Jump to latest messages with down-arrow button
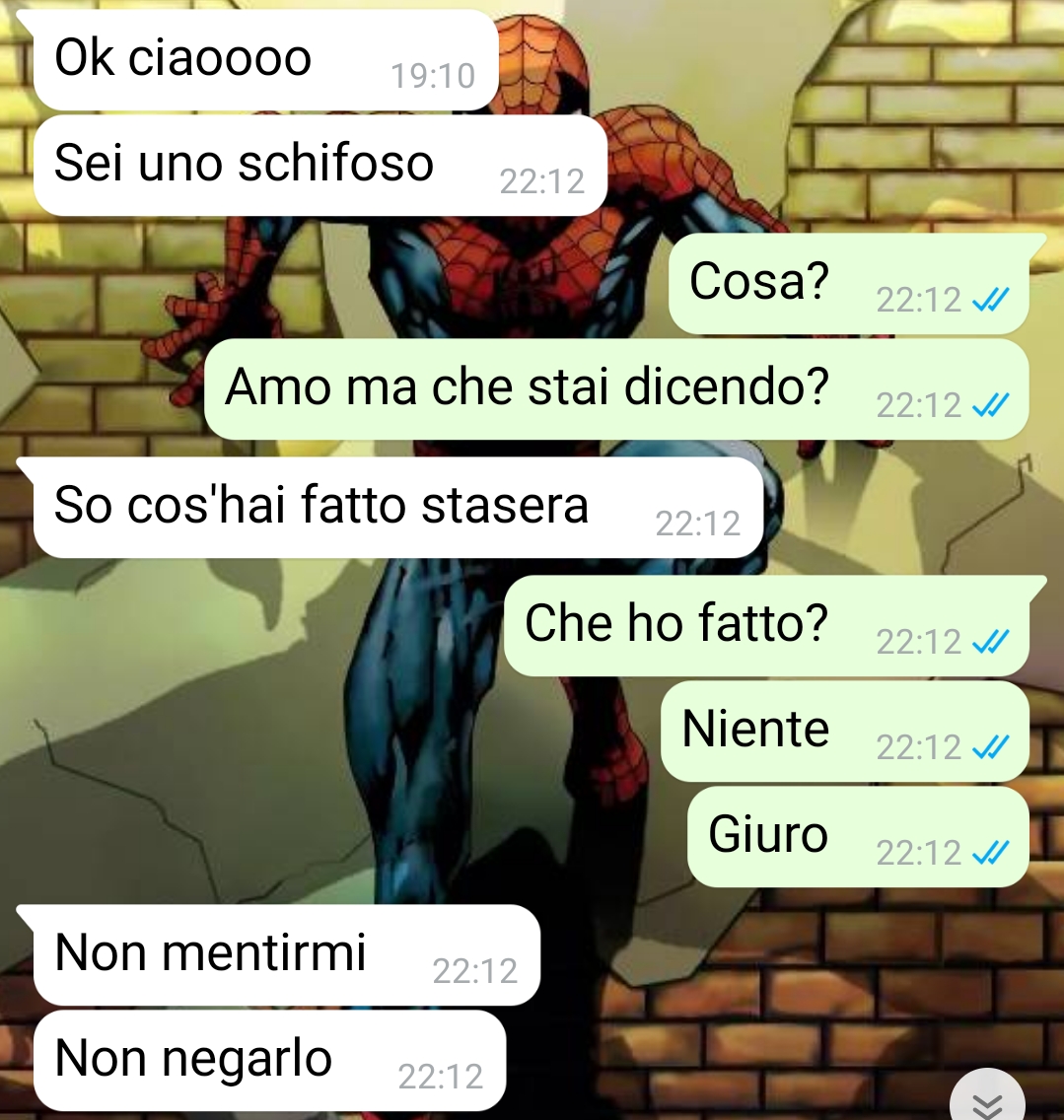This screenshot has height=1120, width=1064. point(987,1100)
